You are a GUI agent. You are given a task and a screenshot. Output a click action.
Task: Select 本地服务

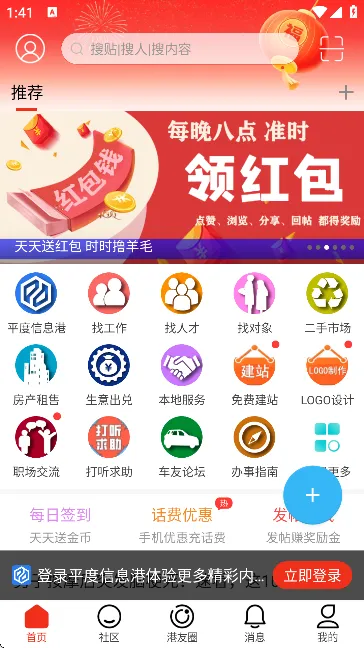(182, 375)
